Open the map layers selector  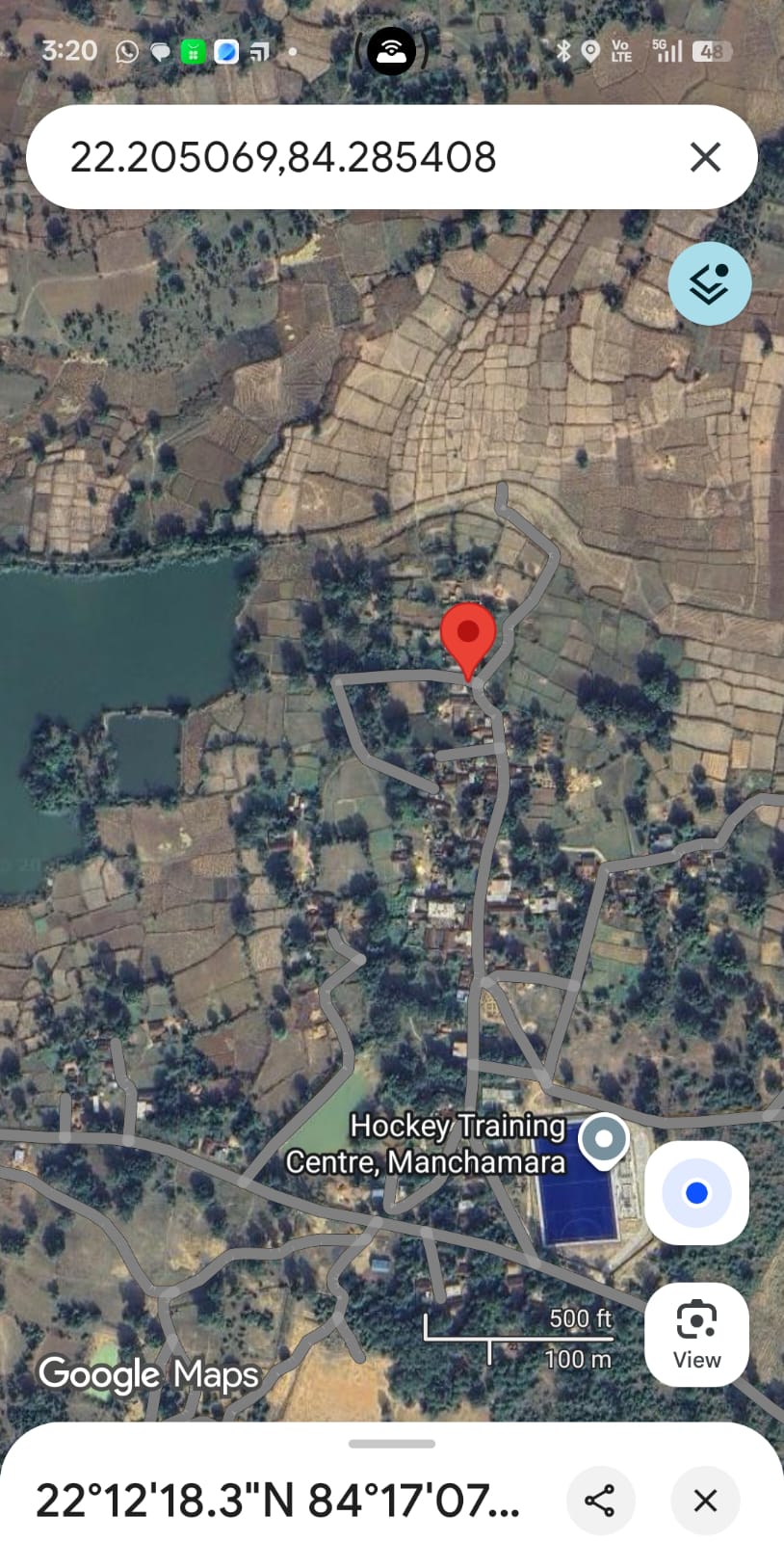(710, 283)
